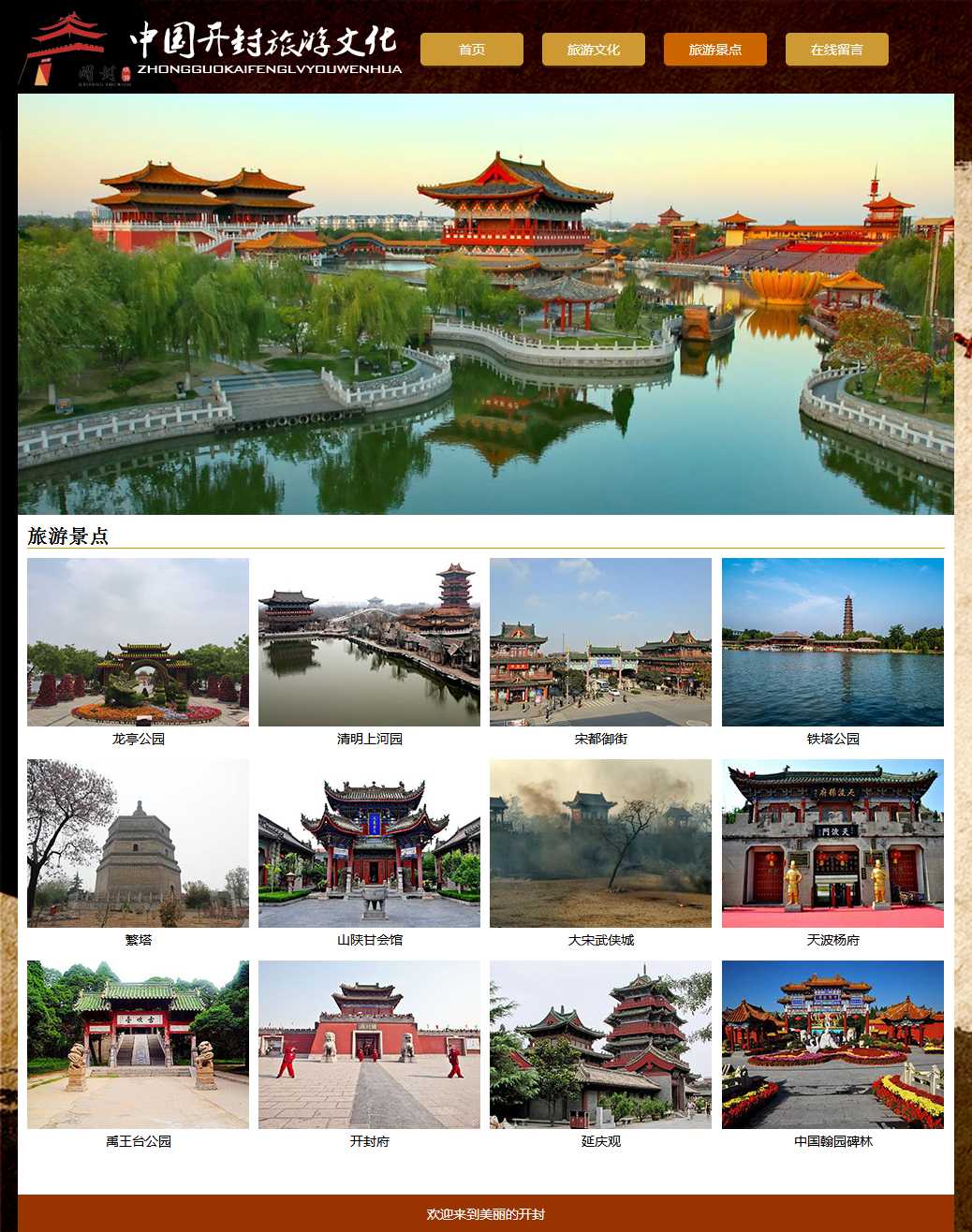The image size is (972, 1232).
Task: Open the 宋都御街 attraction tile
Action: tap(600, 642)
